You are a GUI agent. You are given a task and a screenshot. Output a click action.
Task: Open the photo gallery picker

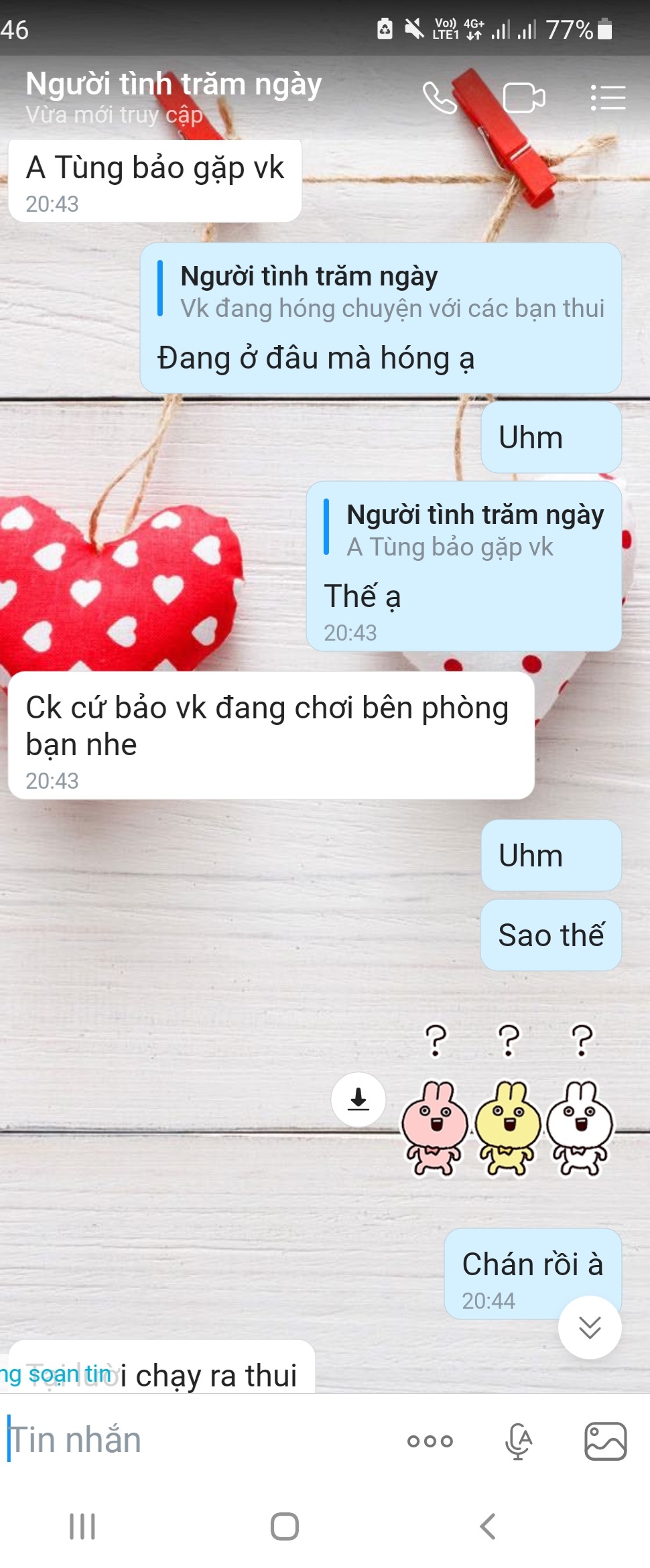605,1441
